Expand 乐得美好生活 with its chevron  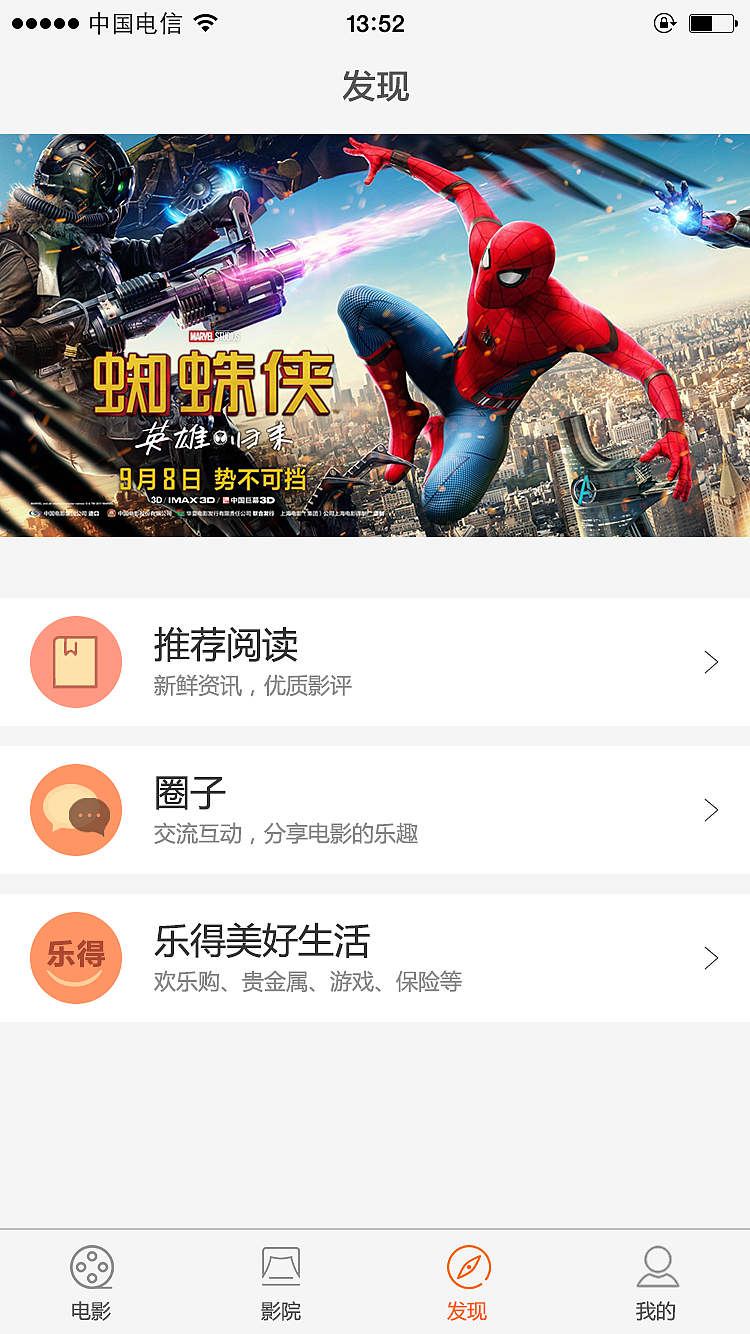pos(710,957)
